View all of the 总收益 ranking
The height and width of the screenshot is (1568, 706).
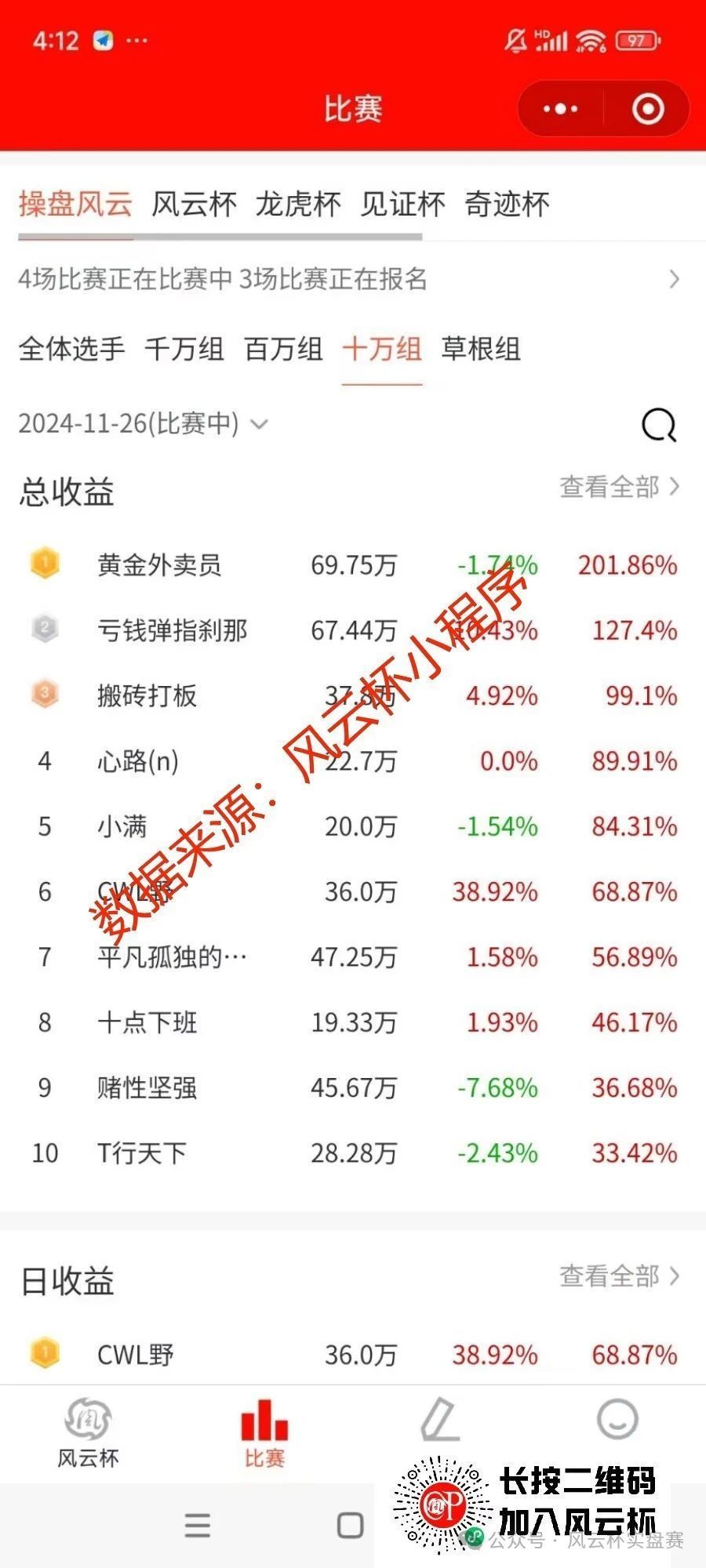coord(620,487)
